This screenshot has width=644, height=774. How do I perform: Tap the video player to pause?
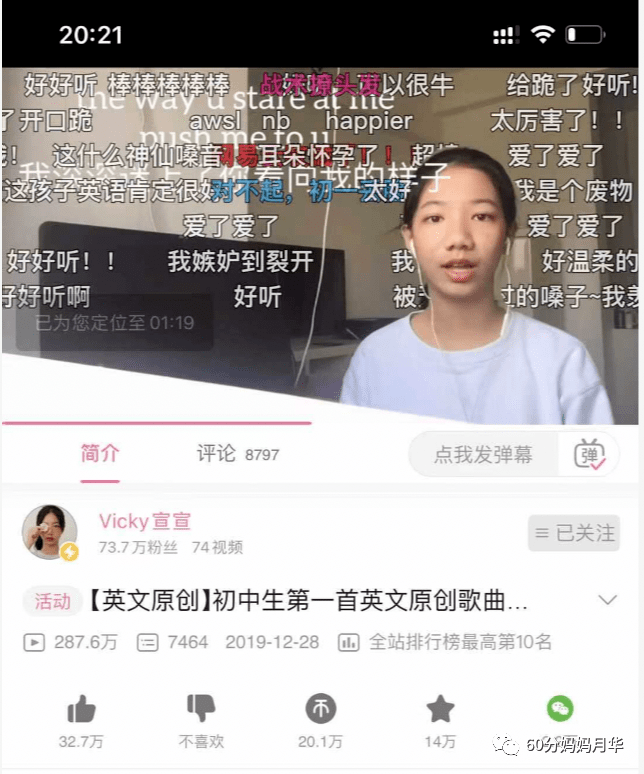pyautogui.click(x=320, y=240)
